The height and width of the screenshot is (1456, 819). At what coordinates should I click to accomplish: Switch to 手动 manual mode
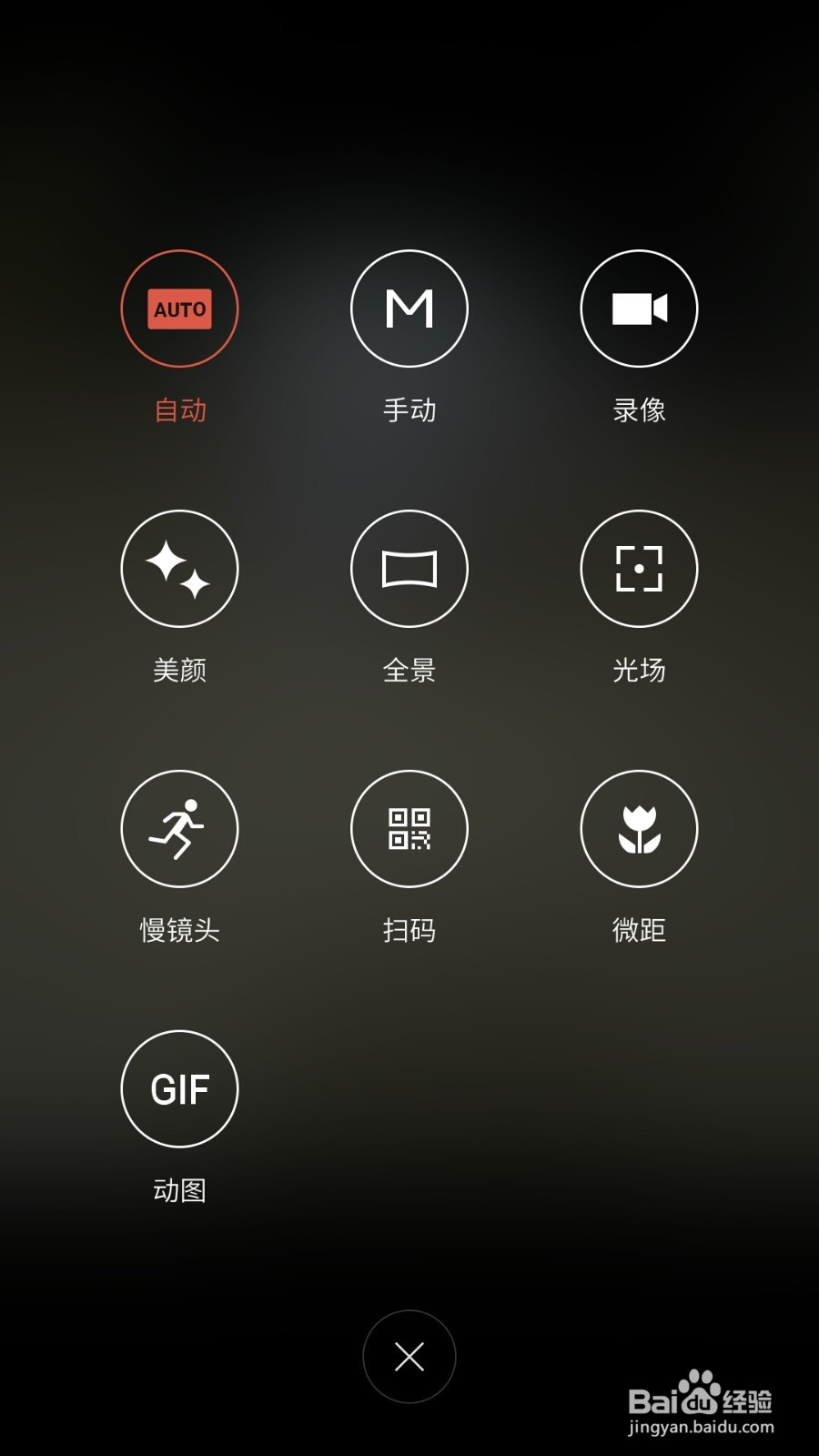409,308
